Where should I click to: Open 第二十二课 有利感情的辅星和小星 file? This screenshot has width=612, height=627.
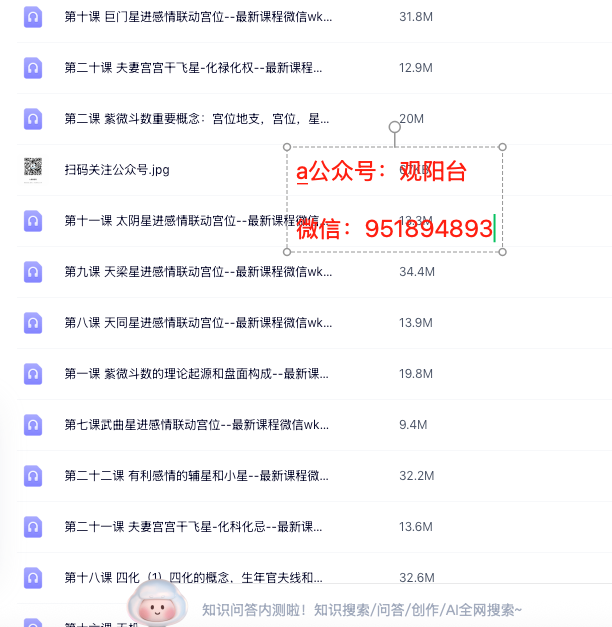click(x=196, y=476)
